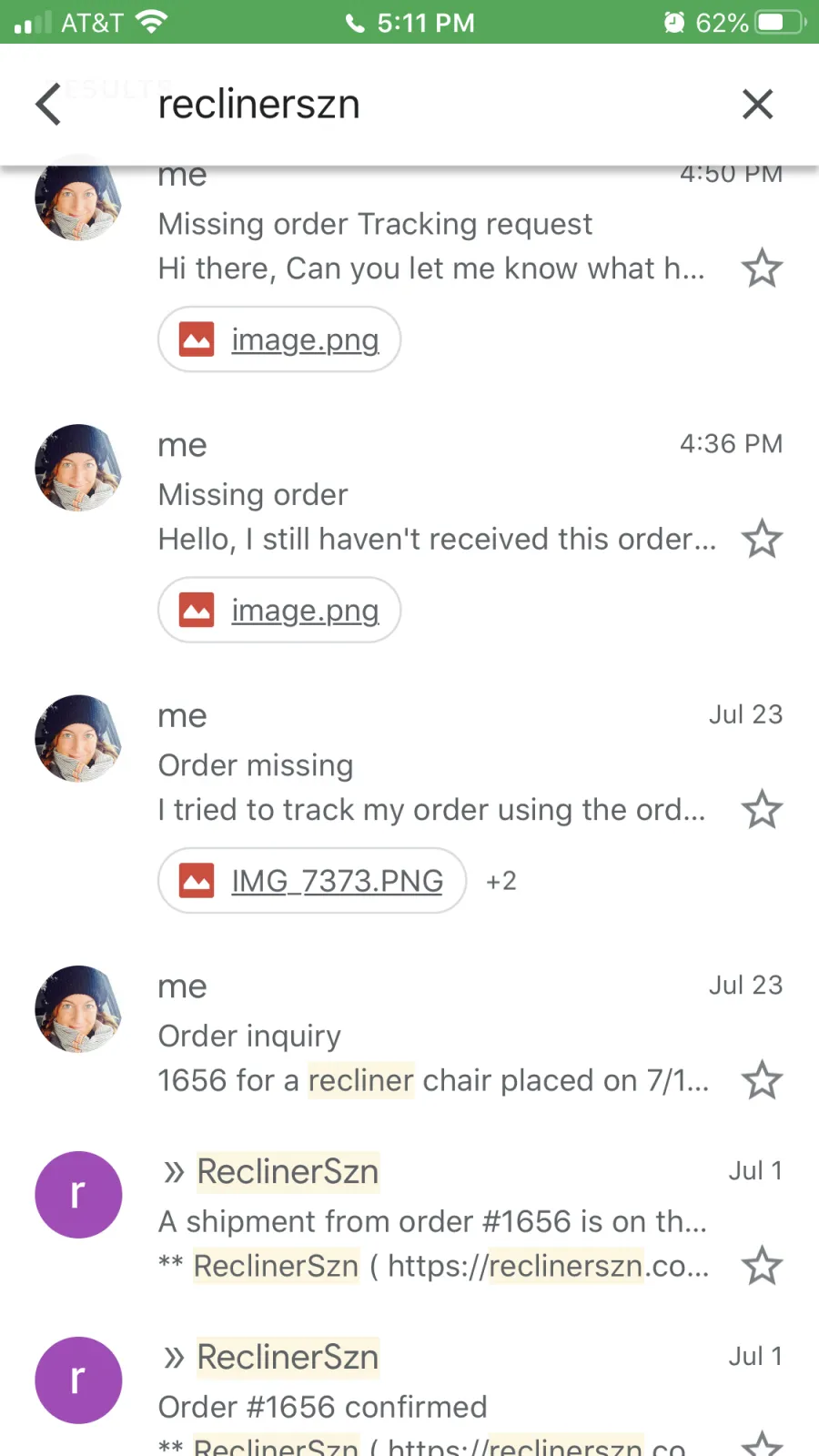
Task: Open image.png in the Tracking request email
Action: tap(279, 339)
